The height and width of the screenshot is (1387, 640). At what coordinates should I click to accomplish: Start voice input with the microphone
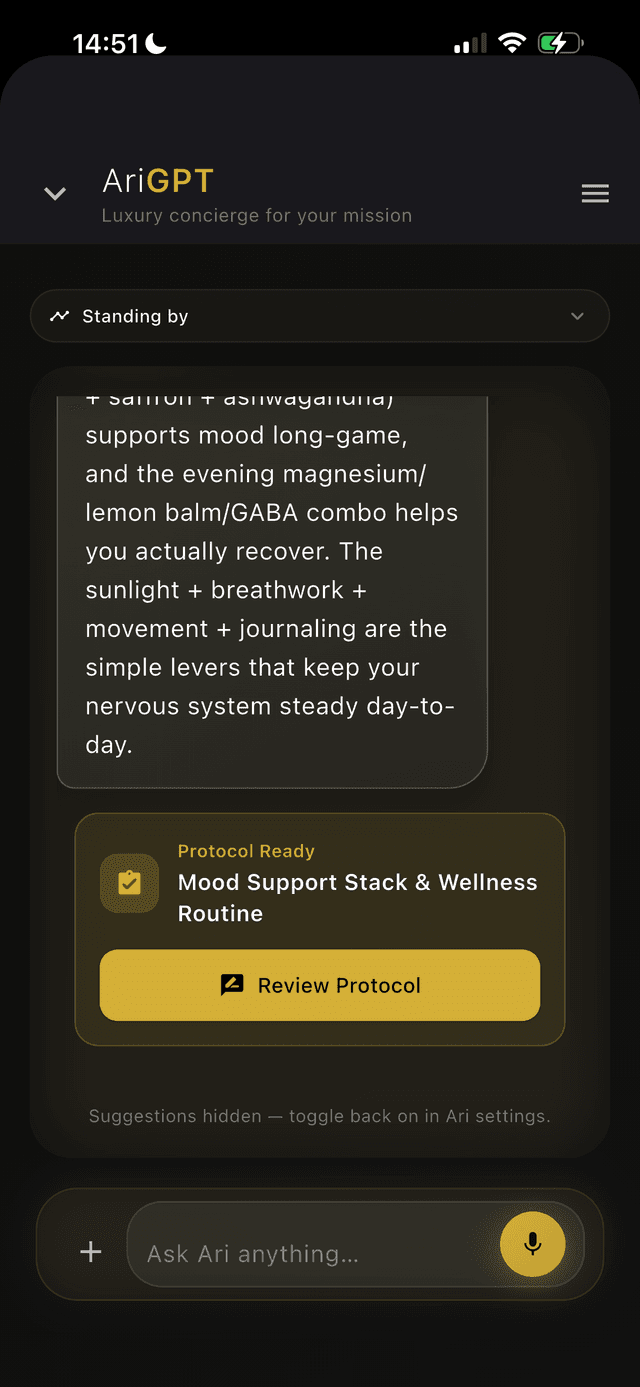pos(532,1244)
